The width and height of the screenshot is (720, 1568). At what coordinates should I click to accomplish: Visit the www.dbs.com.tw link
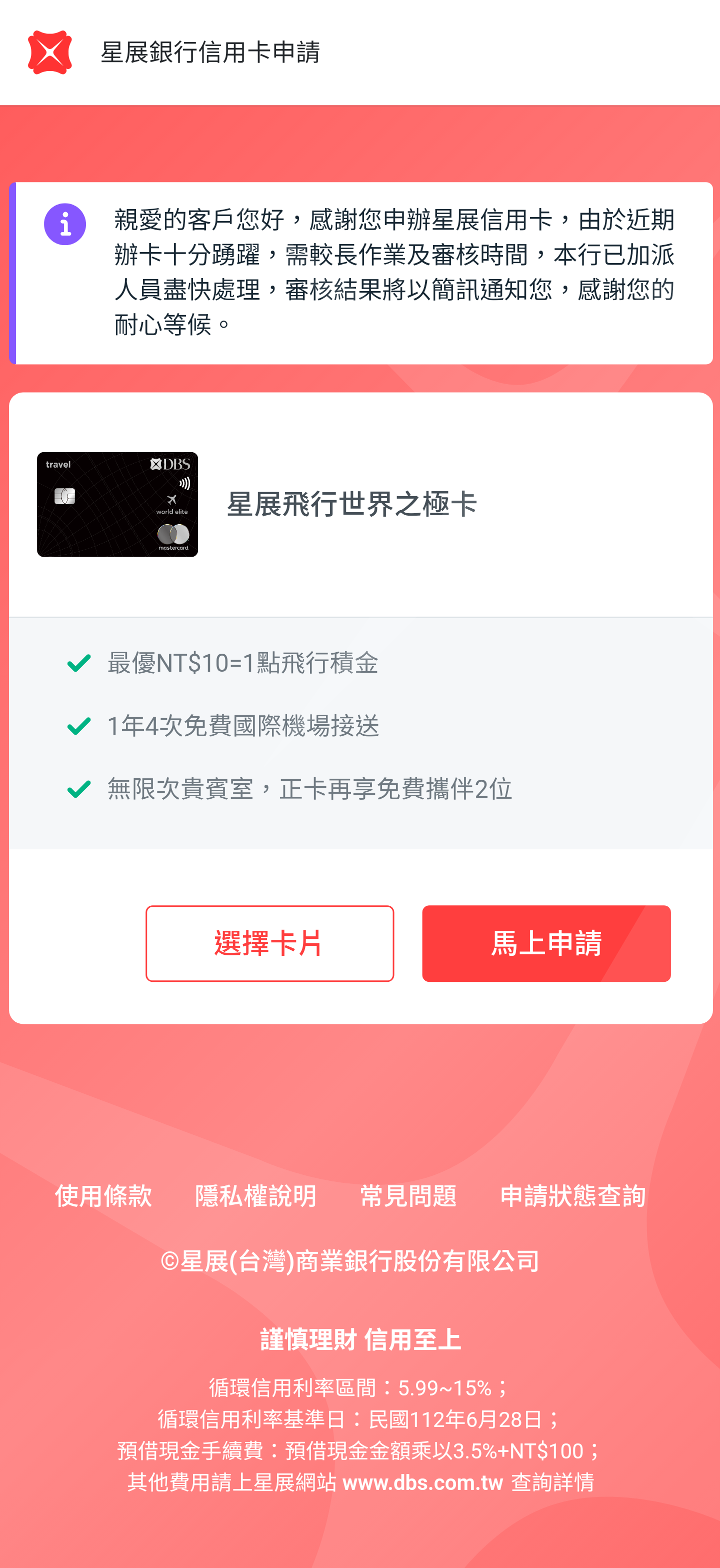click(423, 1482)
